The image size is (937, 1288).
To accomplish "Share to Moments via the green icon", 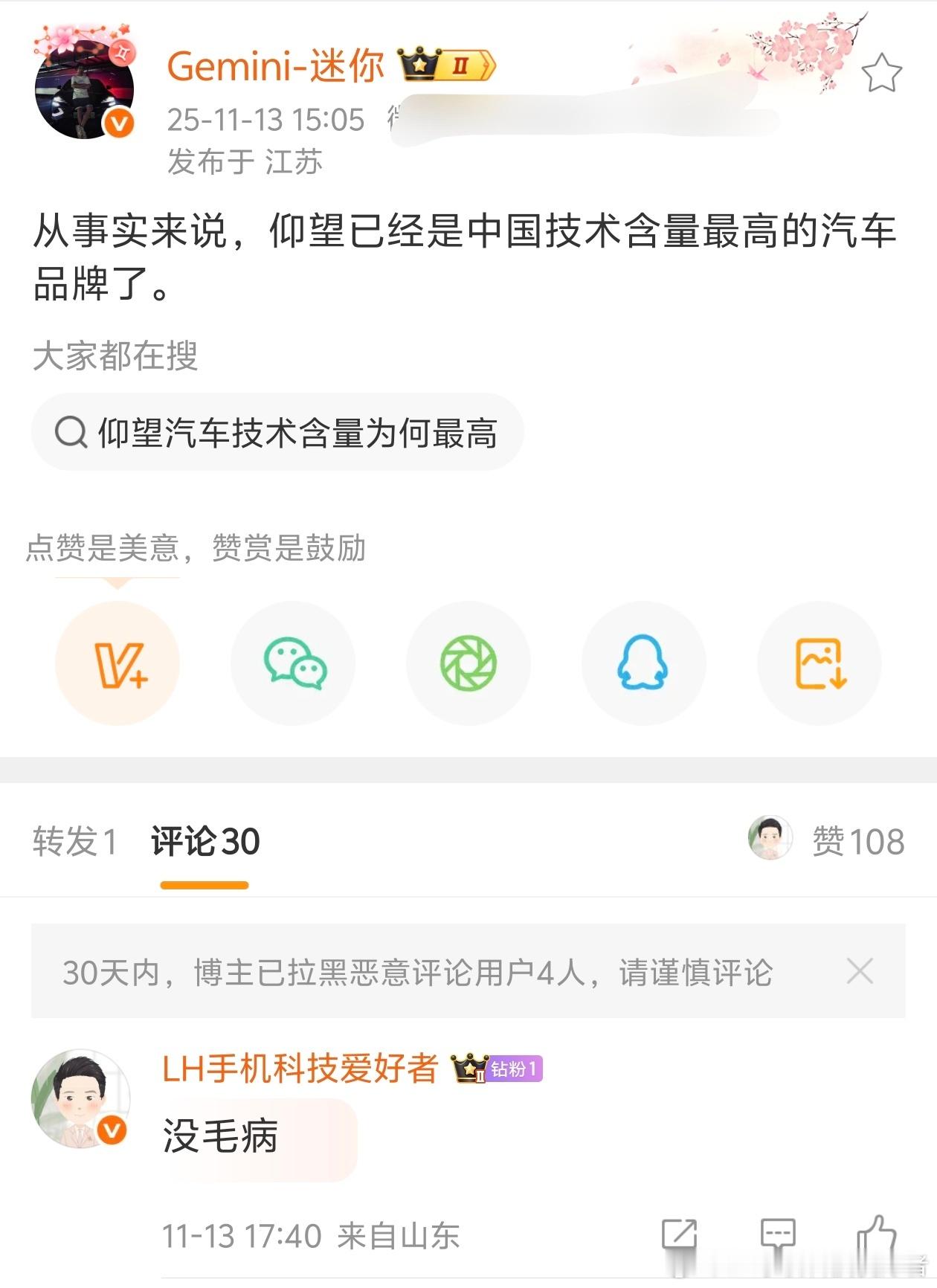I will [x=468, y=664].
